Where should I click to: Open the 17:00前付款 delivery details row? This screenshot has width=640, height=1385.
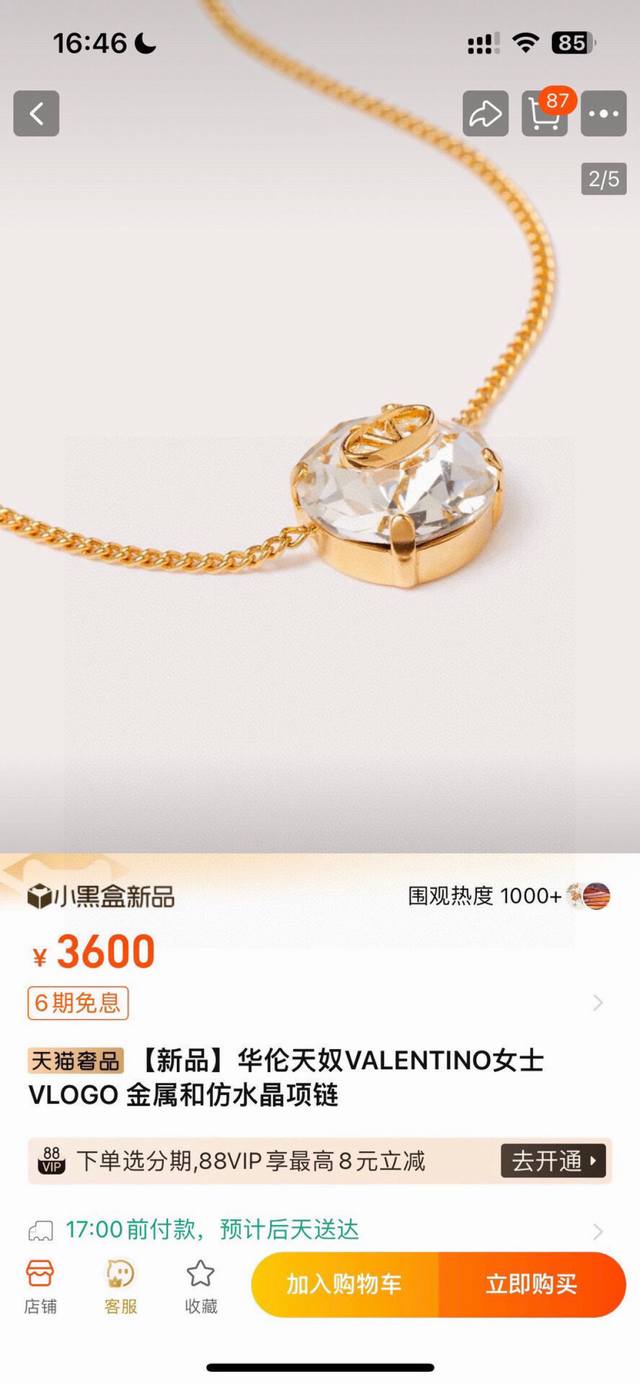click(320, 1229)
